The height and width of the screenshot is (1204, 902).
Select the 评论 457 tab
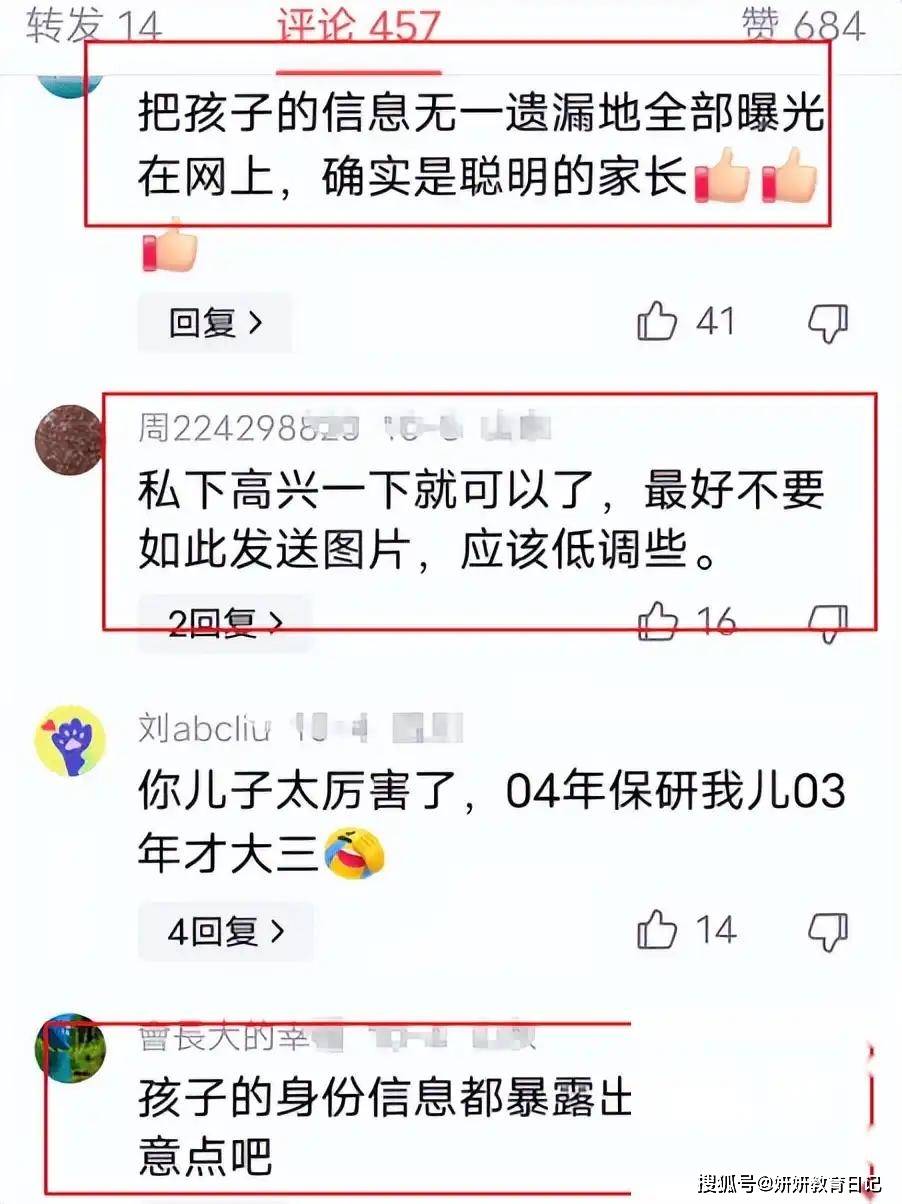pyautogui.click(x=358, y=26)
